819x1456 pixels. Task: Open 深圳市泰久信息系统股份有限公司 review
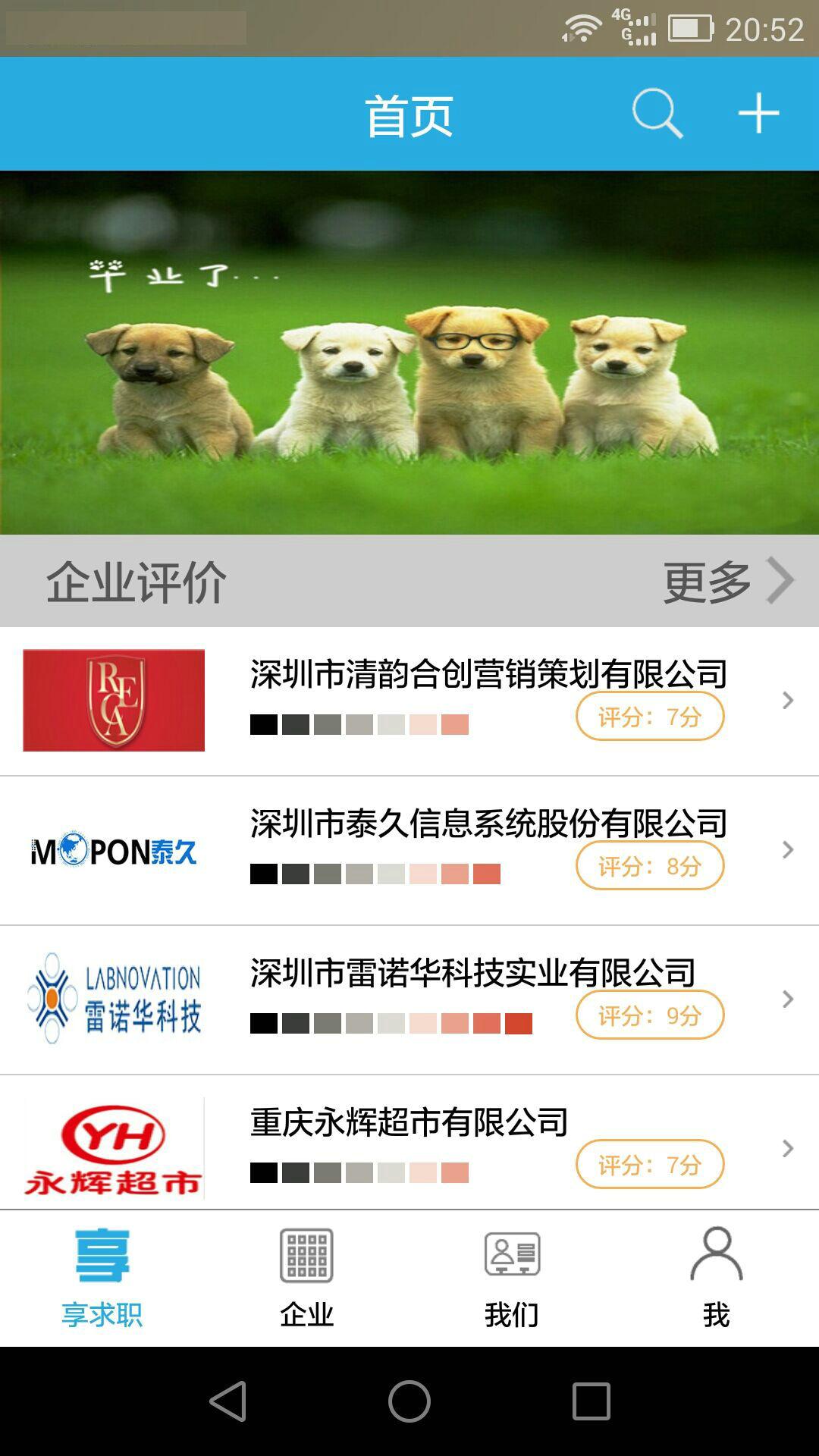pos(488,824)
